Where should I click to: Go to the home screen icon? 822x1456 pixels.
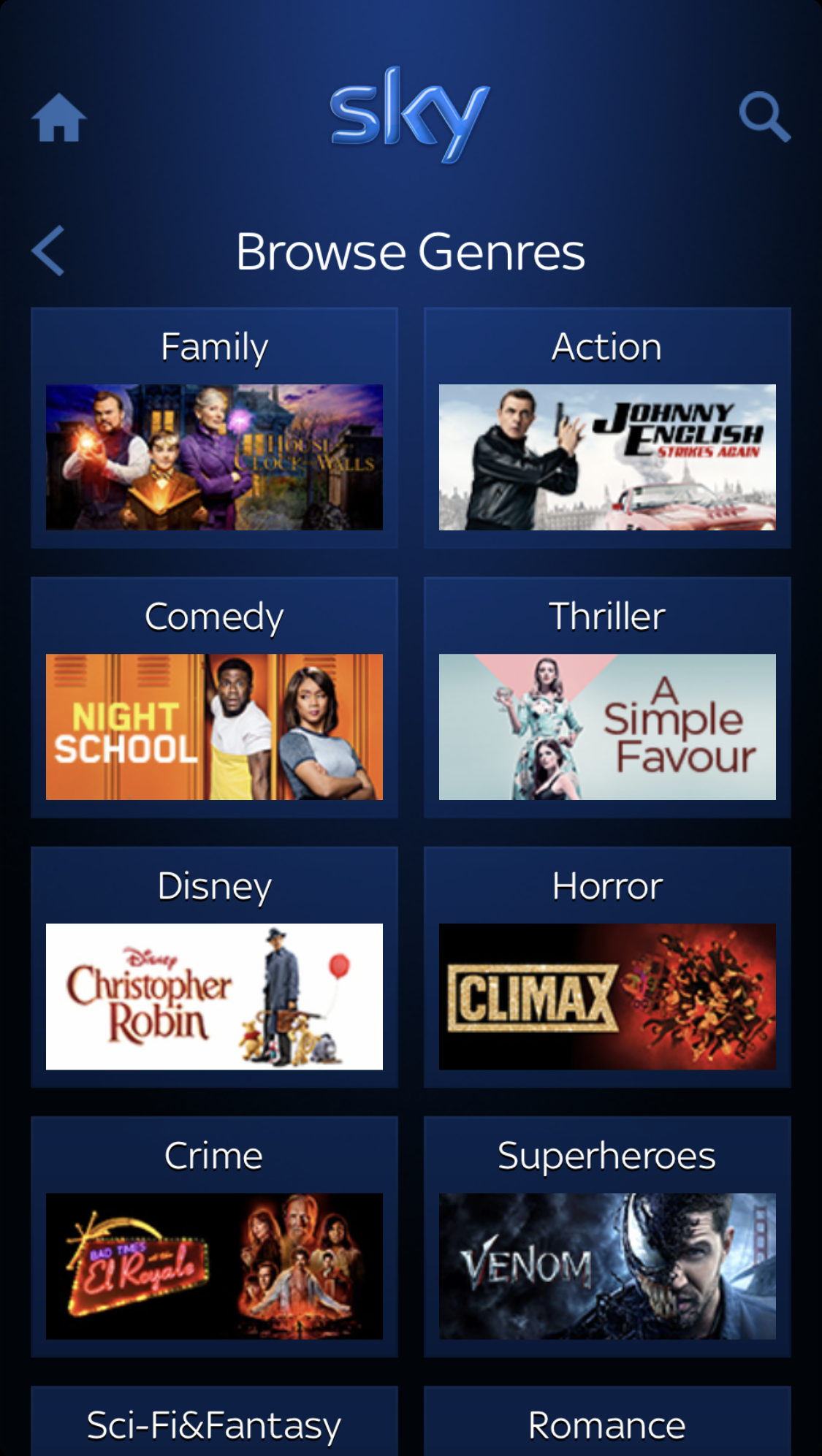point(59,118)
